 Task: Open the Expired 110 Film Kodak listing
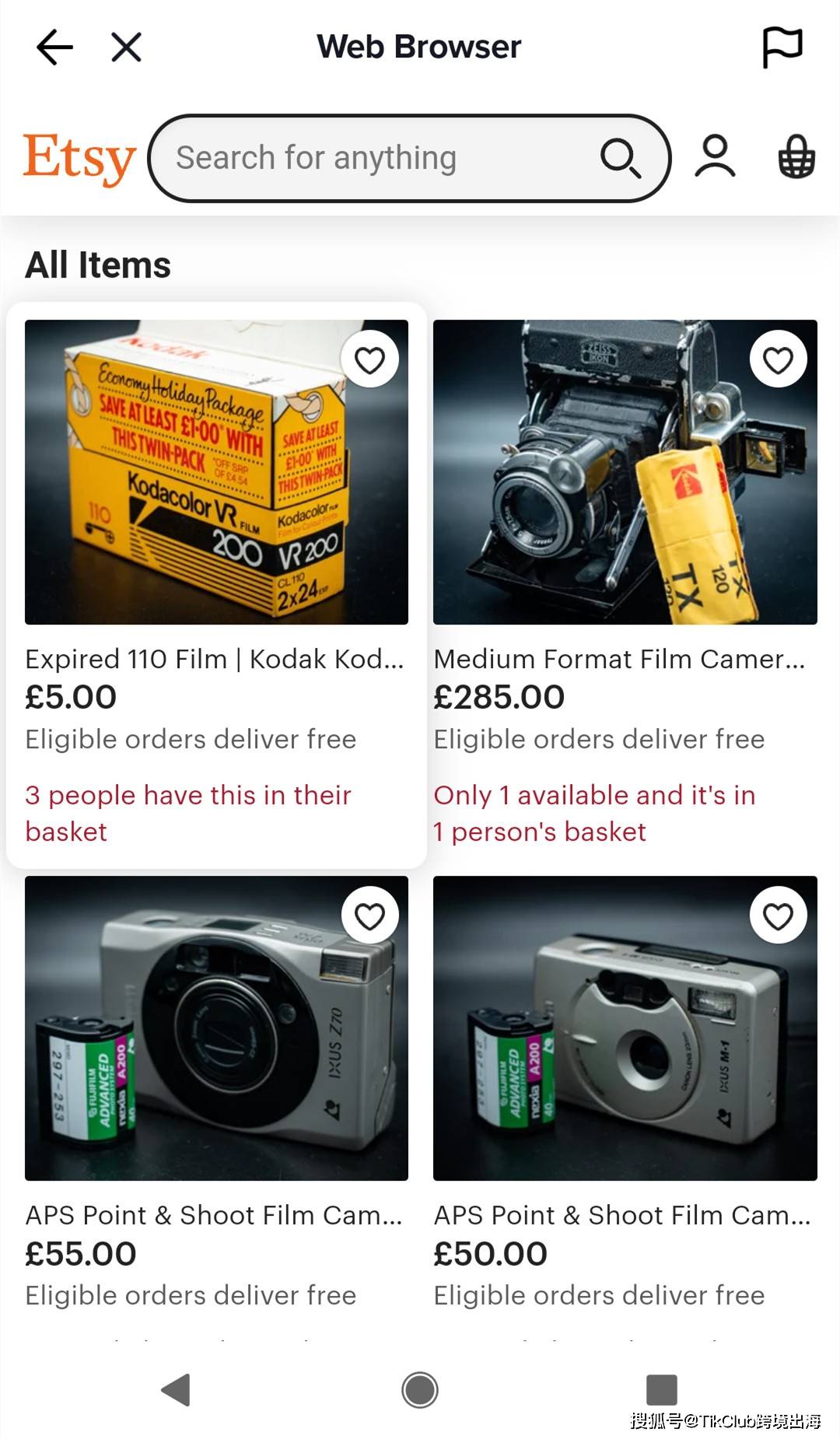(215, 658)
